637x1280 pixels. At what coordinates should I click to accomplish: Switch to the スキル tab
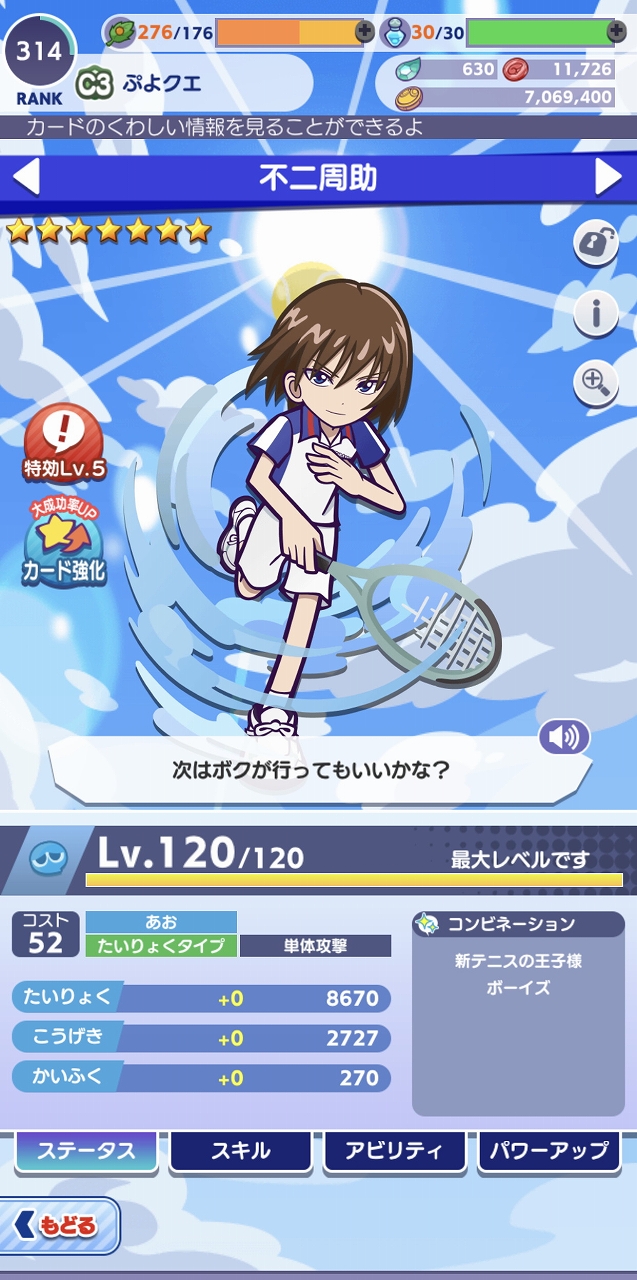tap(241, 1151)
